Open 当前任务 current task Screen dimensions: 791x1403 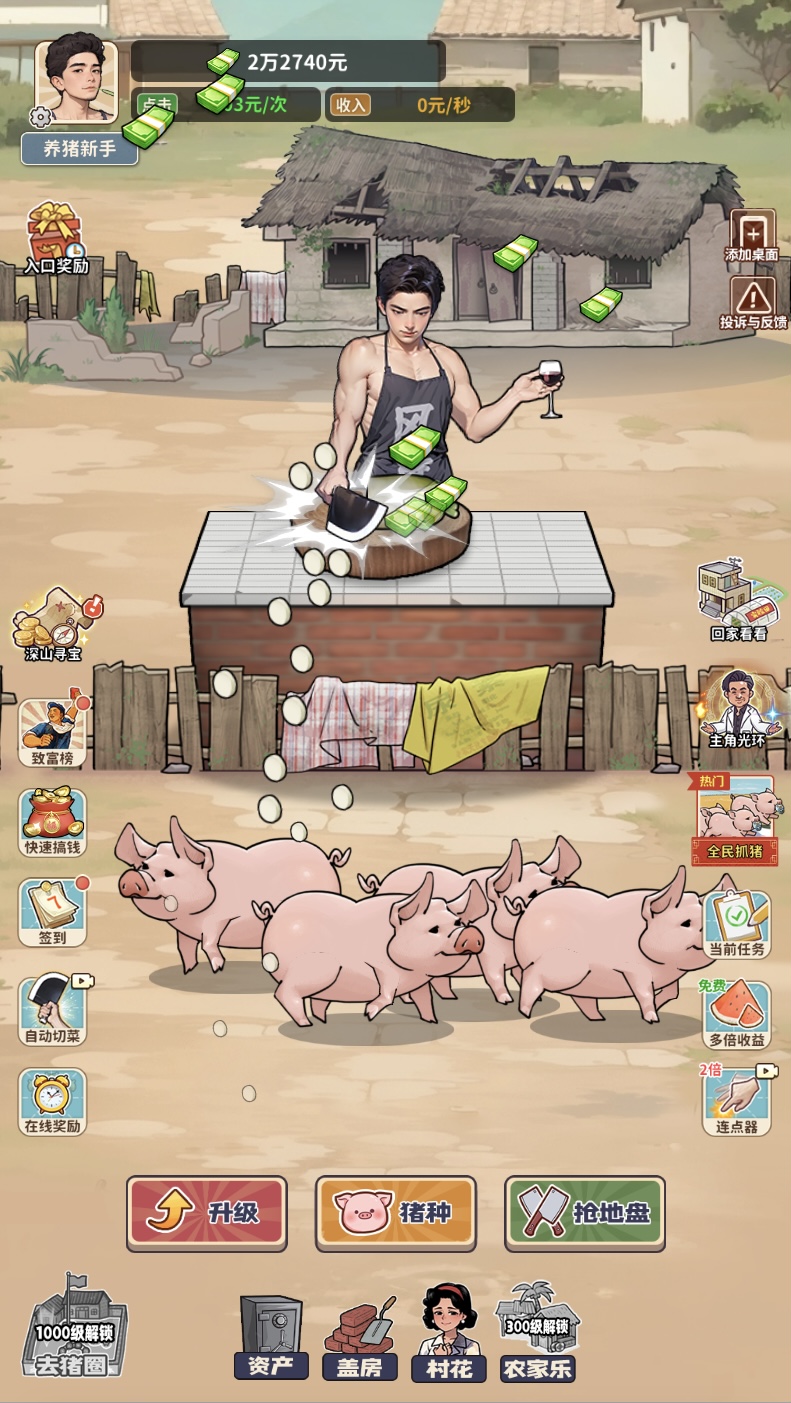(x=738, y=922)
